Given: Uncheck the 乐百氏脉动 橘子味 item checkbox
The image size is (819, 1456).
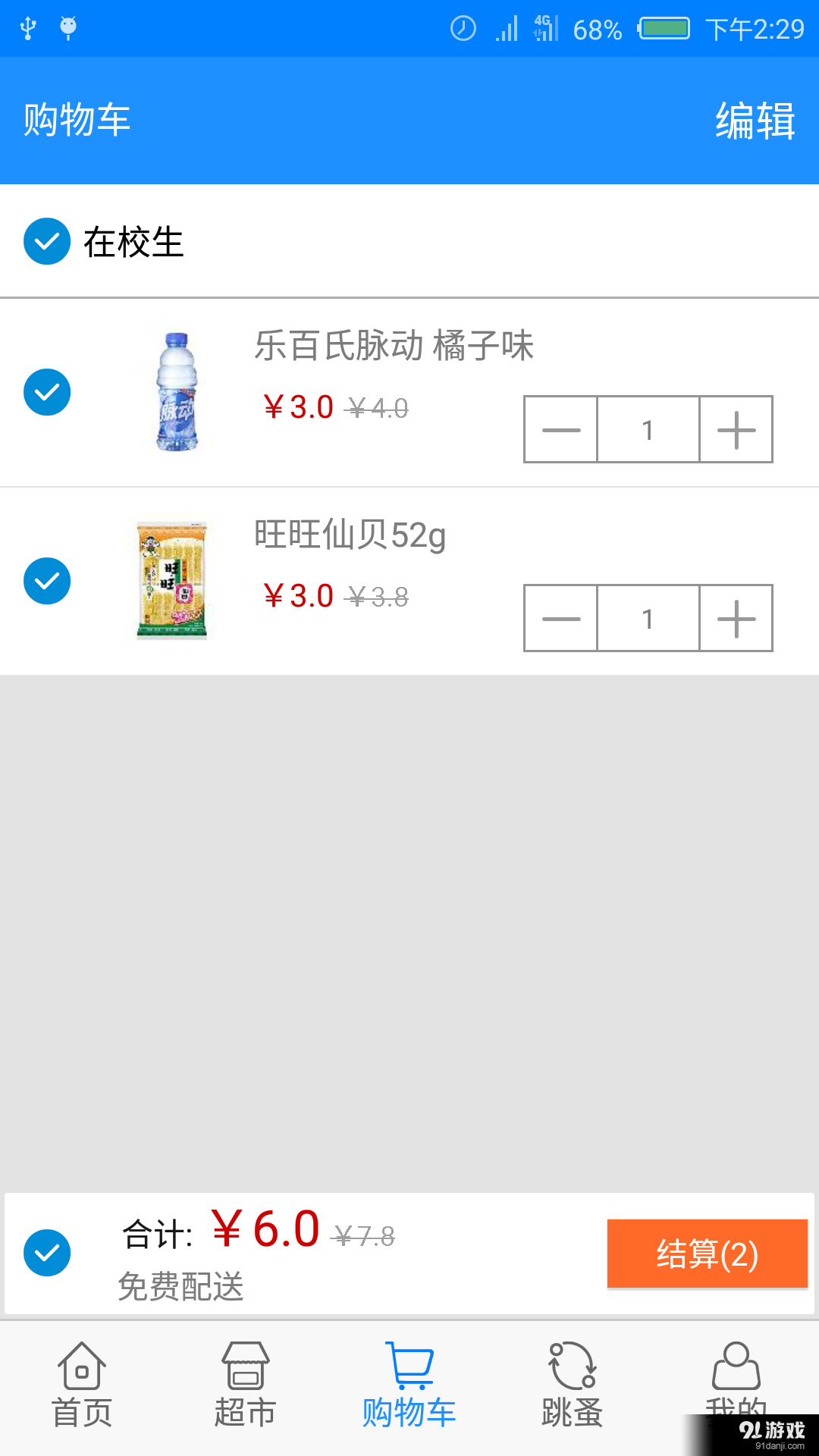Looking at the screenshot, I should 47,391.
